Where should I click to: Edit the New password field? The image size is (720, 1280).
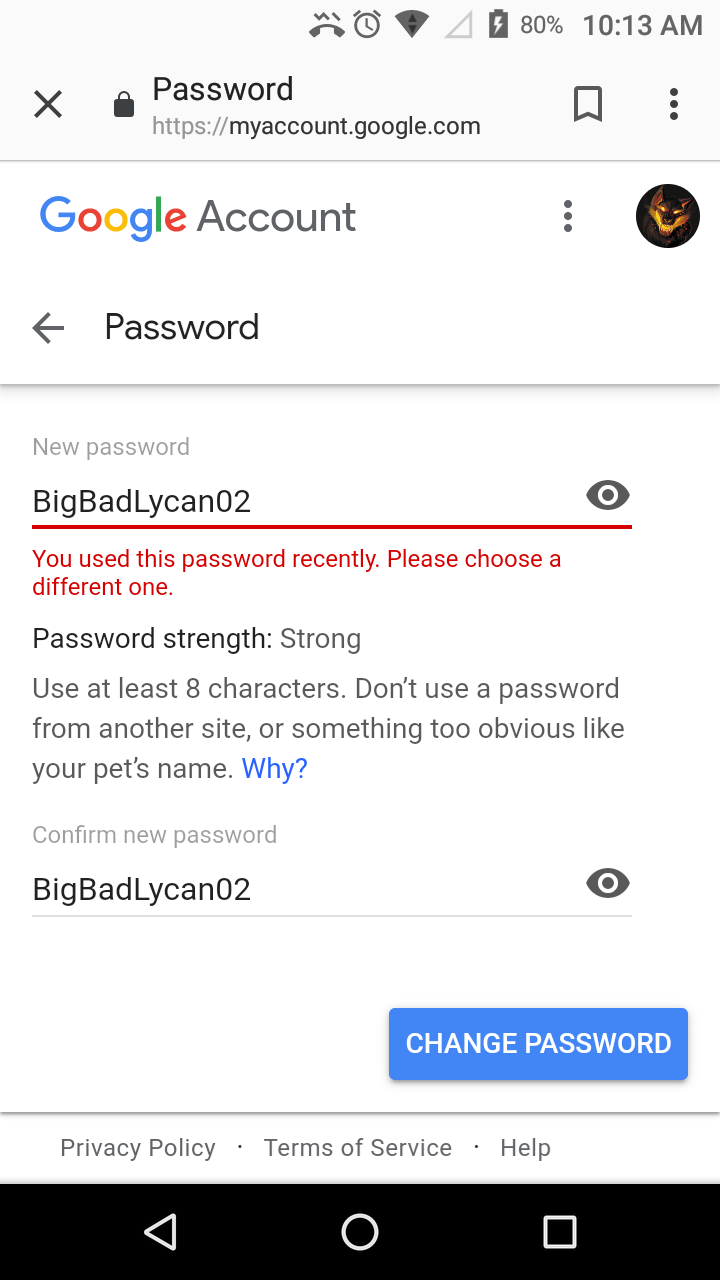[300, 500]
